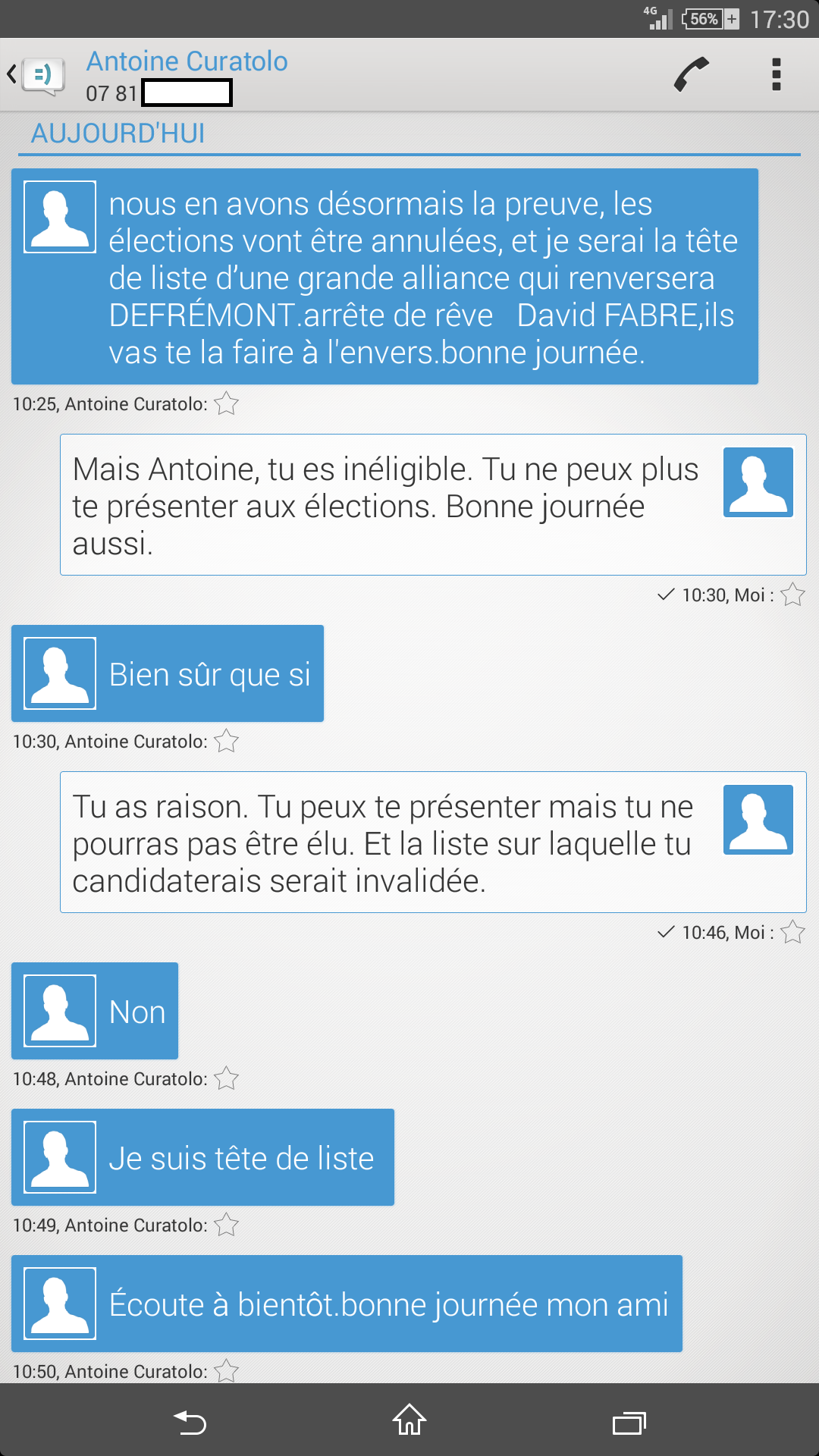Call Antoine Curatolo with the phone icon

pyautogui.click(x=691, y=75)
